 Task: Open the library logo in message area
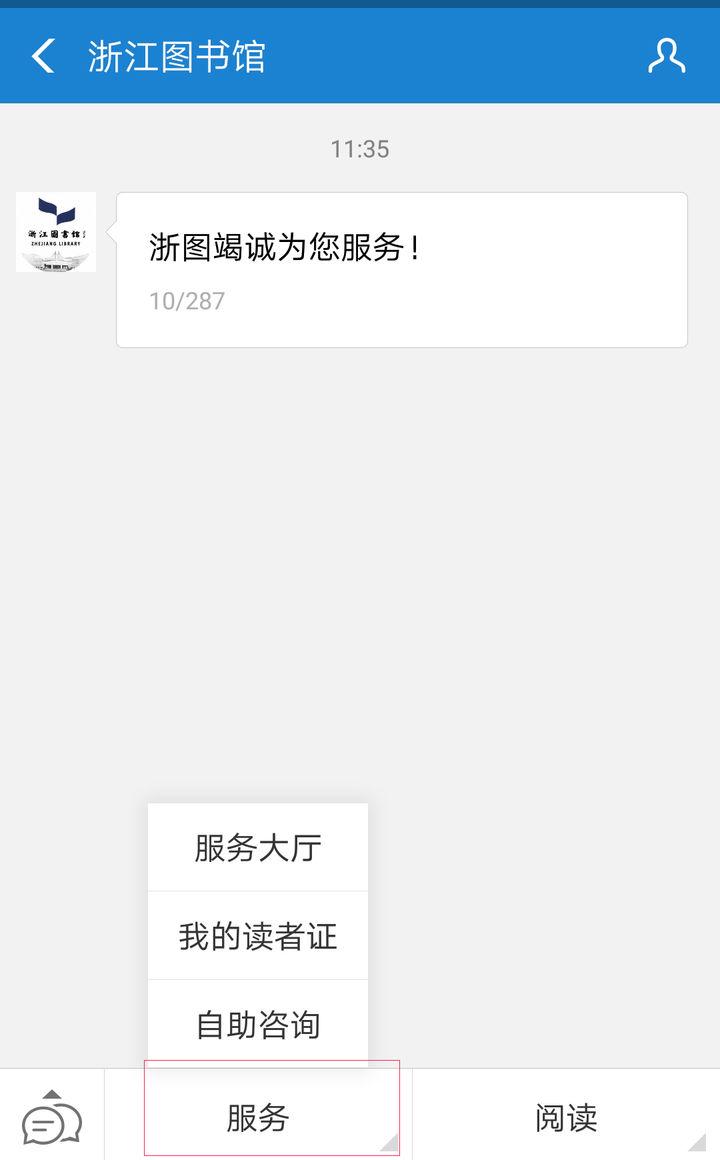click(x=56, y=232)
